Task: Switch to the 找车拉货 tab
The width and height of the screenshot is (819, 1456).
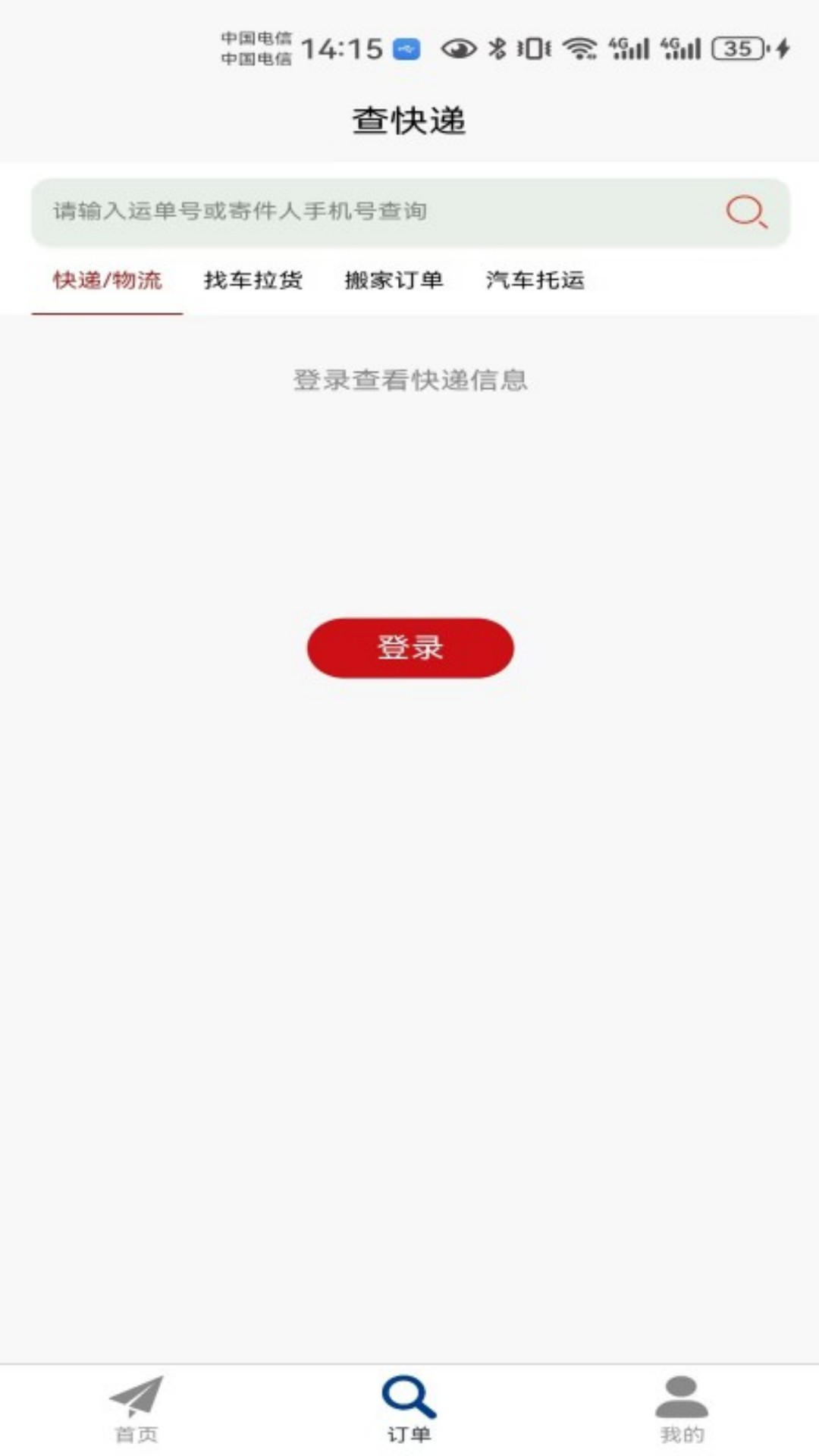Action: click(x=253, y=281)
